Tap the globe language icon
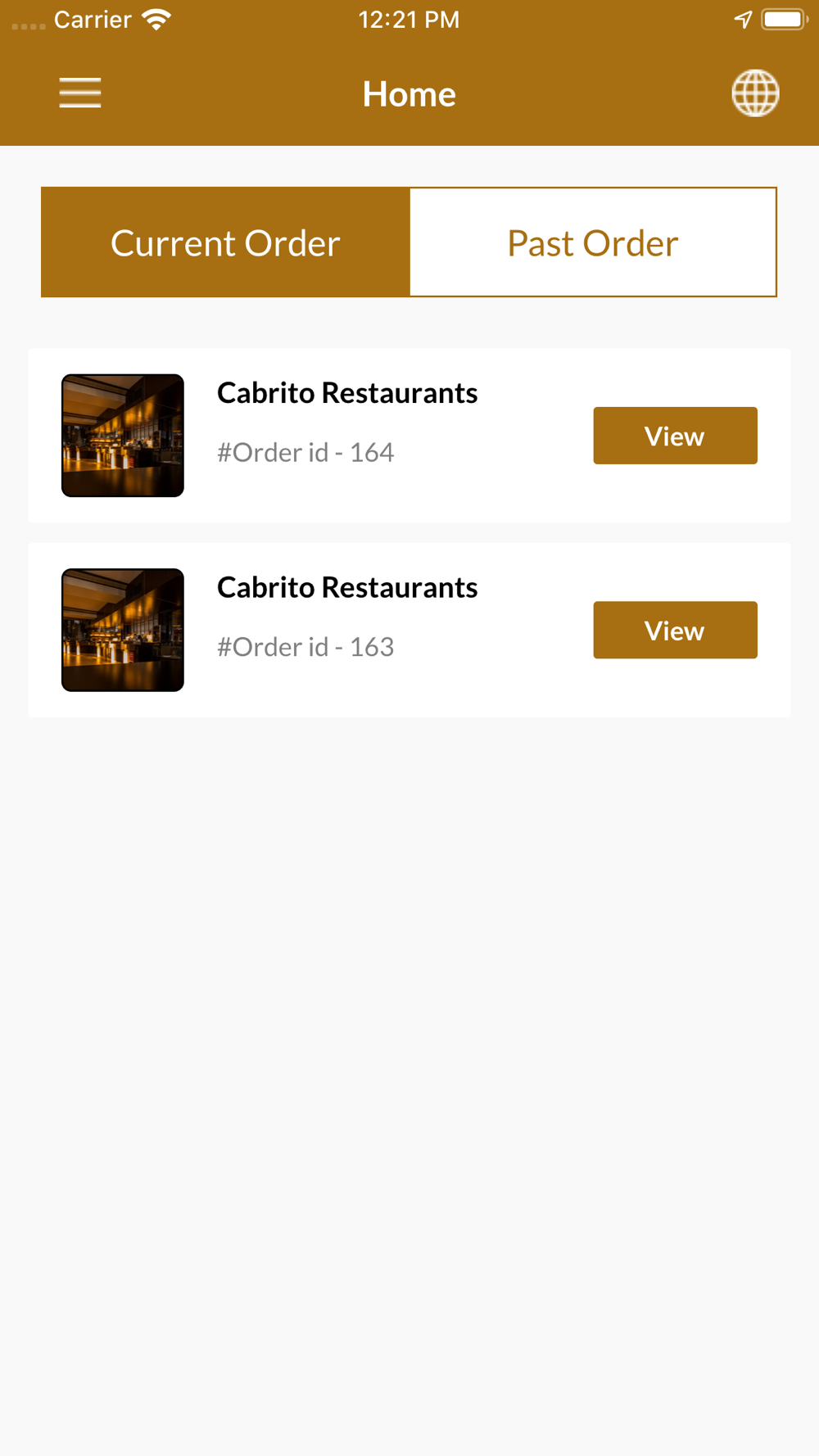The height and width of the screenshot is (1456, 819). point(755,93)
